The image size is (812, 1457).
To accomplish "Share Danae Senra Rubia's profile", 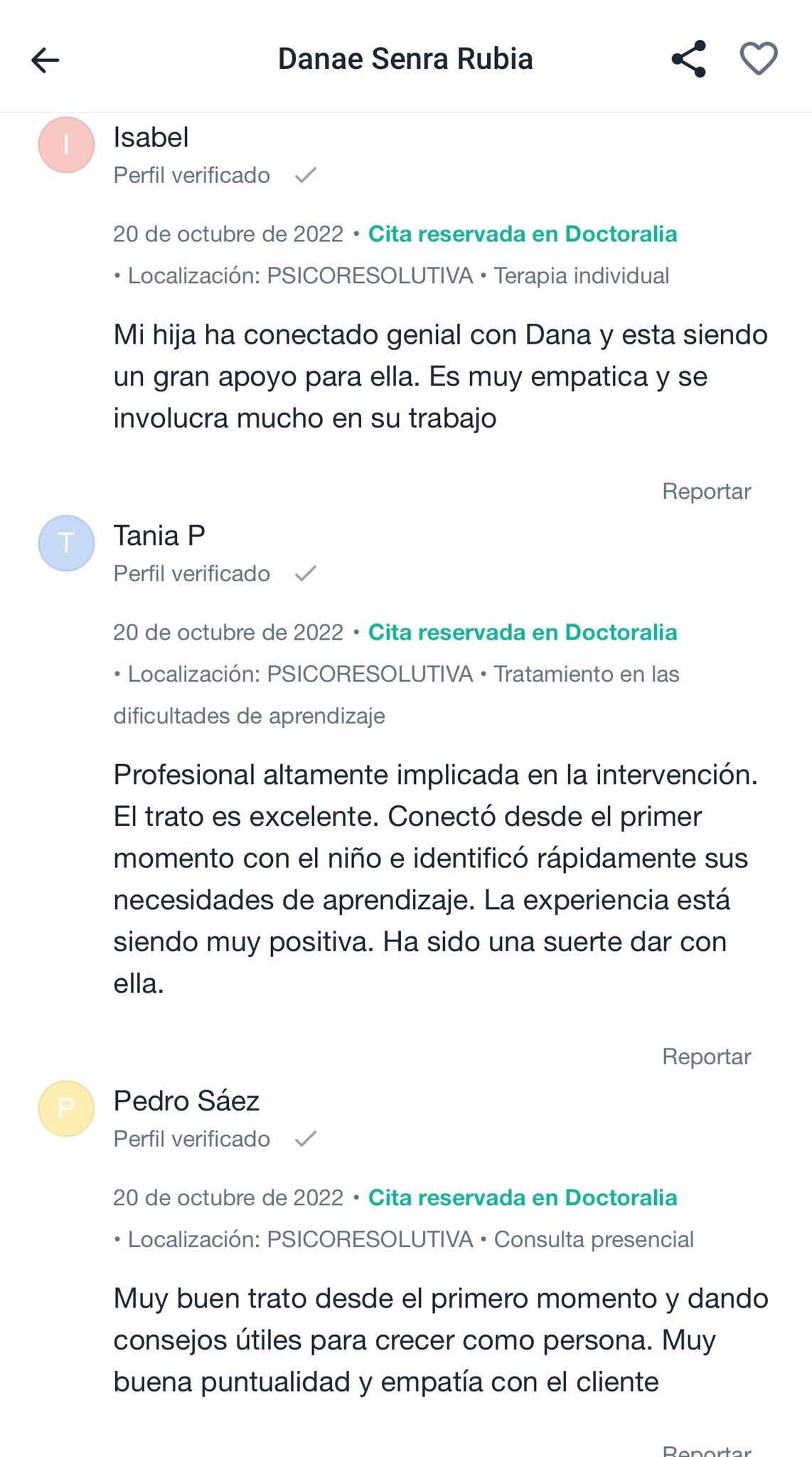I will point(688,59).
